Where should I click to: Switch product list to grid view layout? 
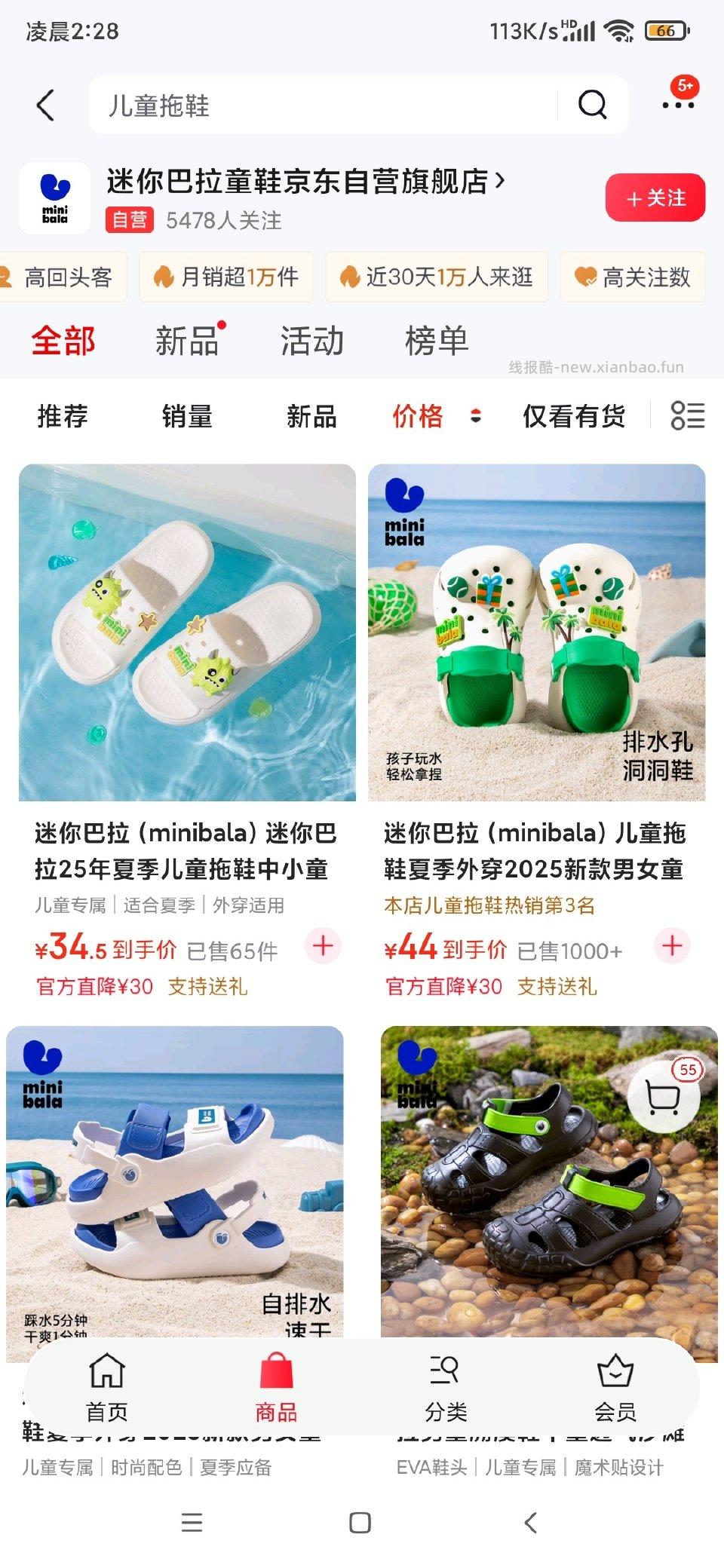click(x=686, y=416)
